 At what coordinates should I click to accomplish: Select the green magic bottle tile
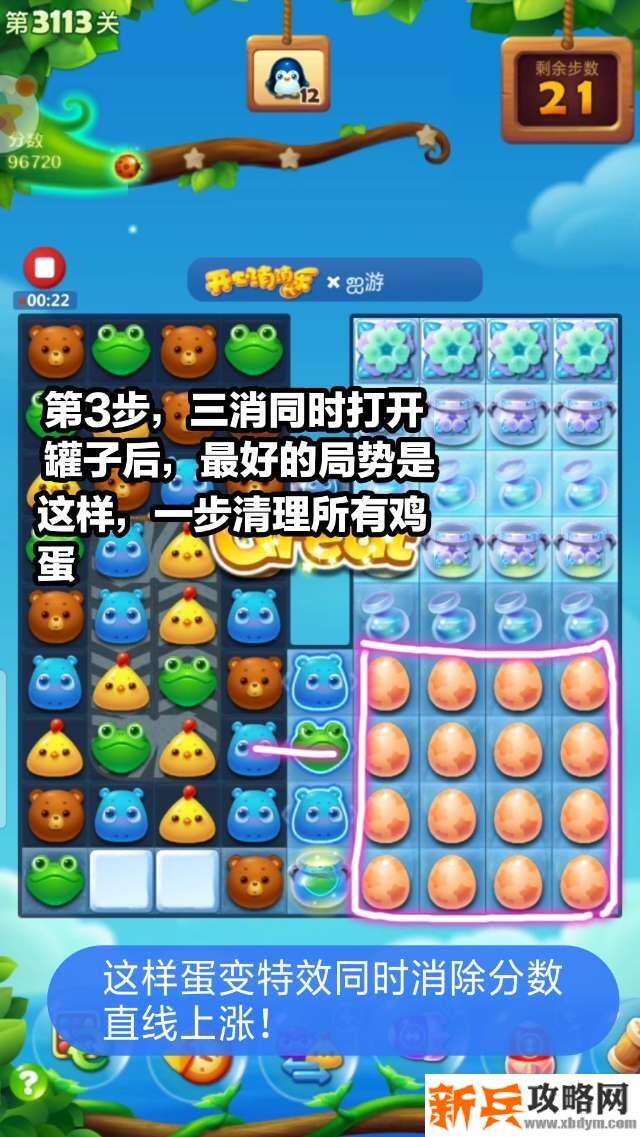318,876
